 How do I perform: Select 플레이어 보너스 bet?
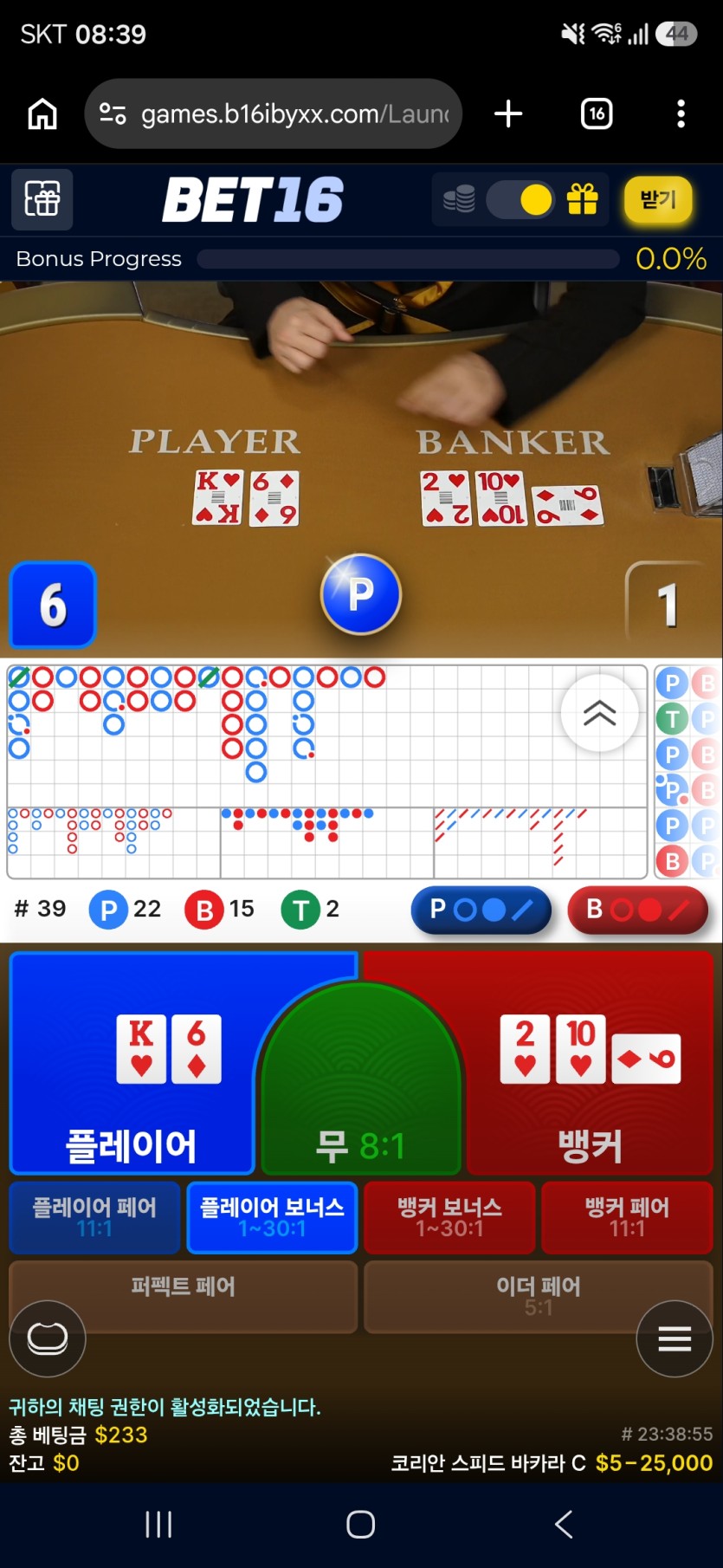pyautogui.click(x=272, y=1217)
